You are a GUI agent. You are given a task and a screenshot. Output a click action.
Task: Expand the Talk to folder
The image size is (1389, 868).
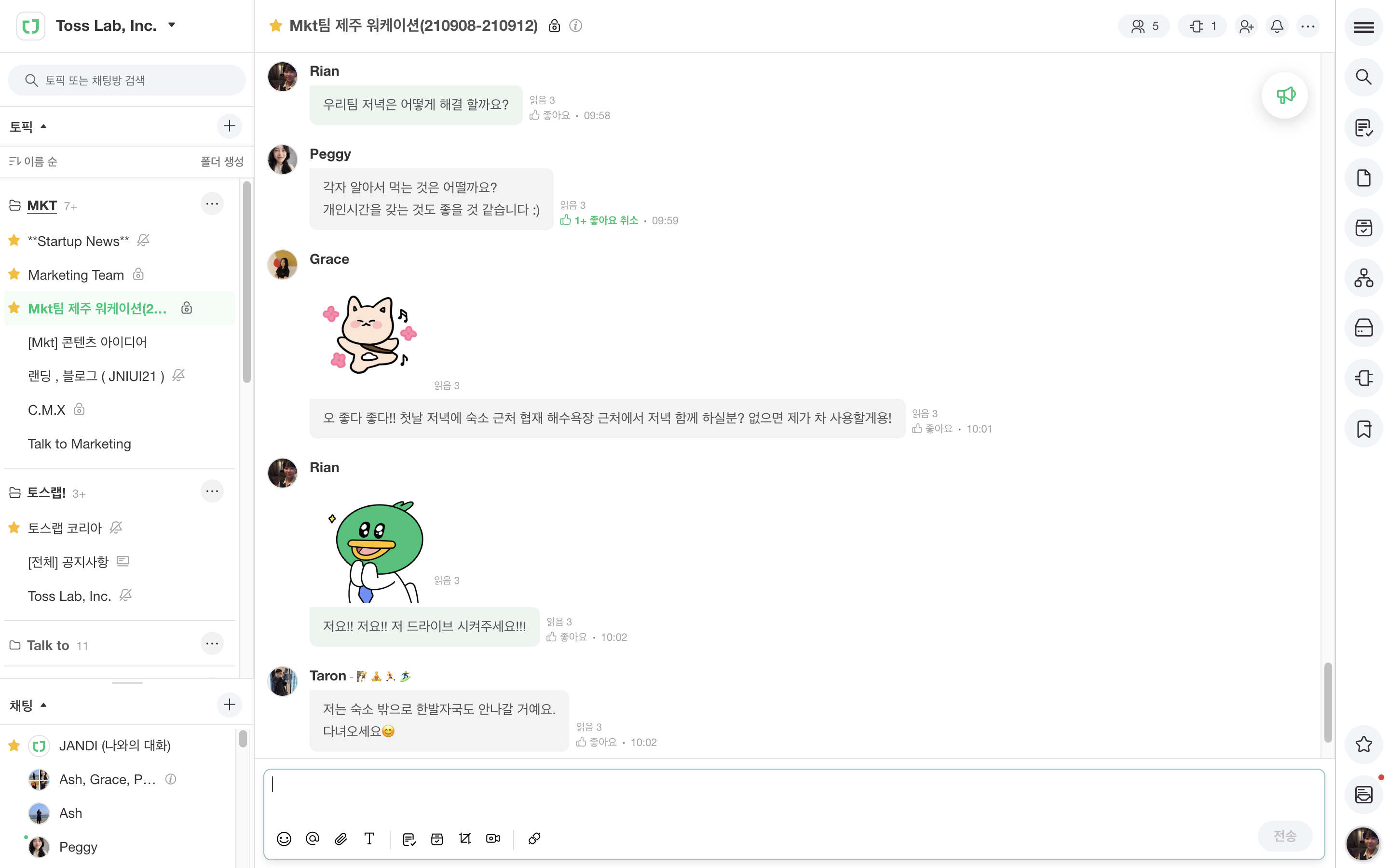[x=48, y=645]
